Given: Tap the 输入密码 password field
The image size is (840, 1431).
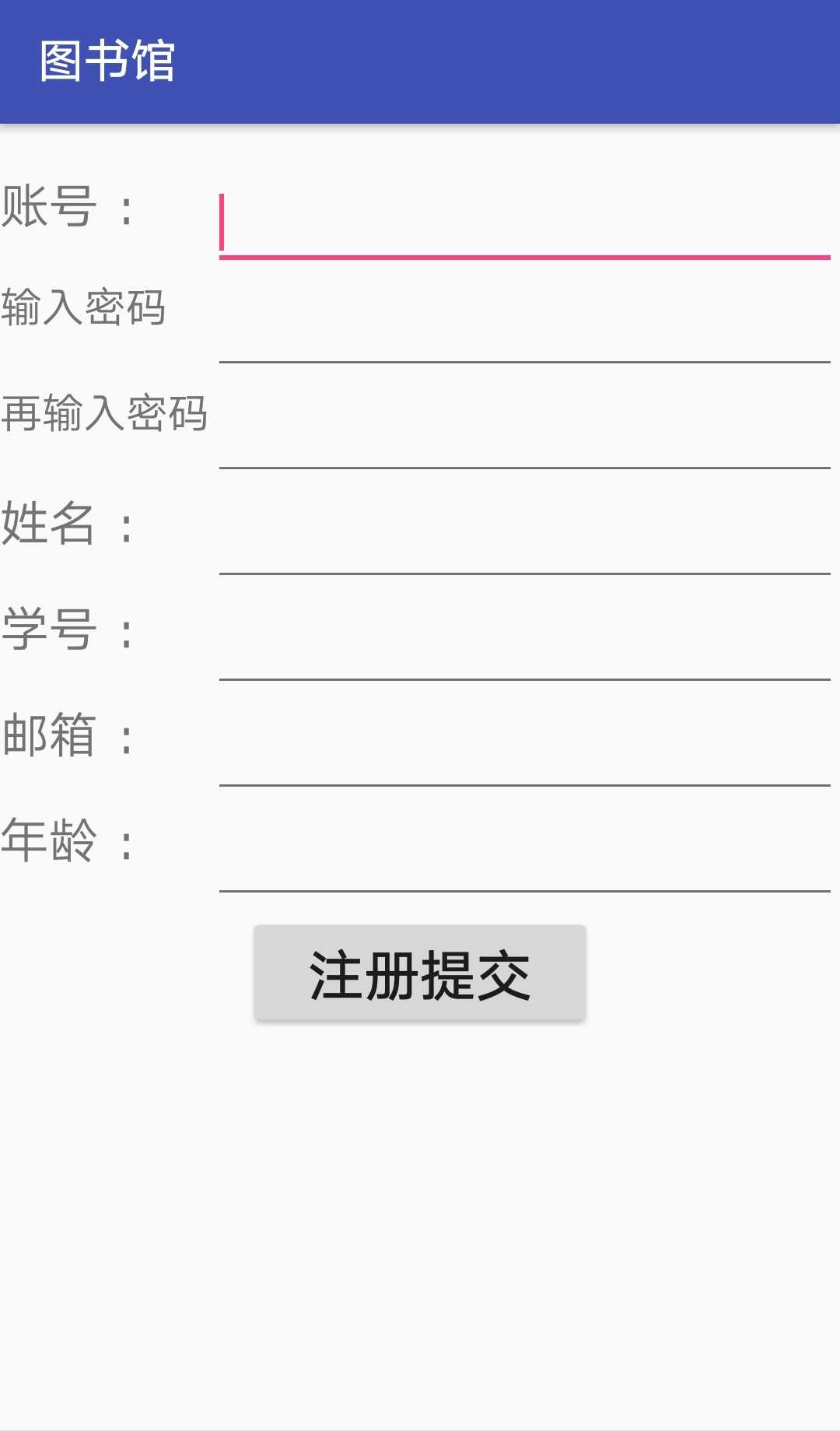Looking at the screenshot, I should coord(525,329).
